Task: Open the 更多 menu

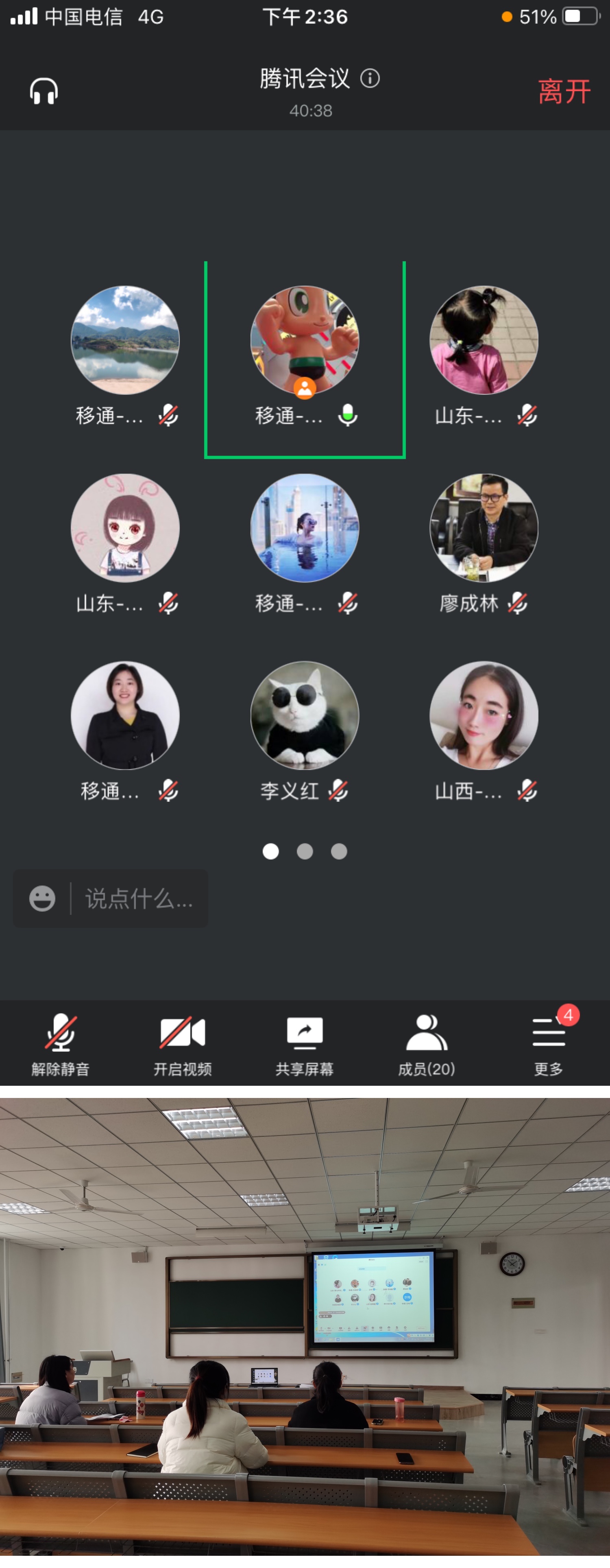Action: pos(549,1044)
